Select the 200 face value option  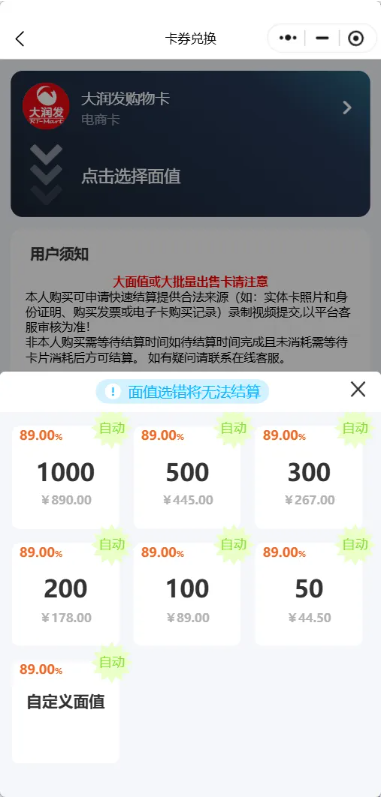[66, 594]
